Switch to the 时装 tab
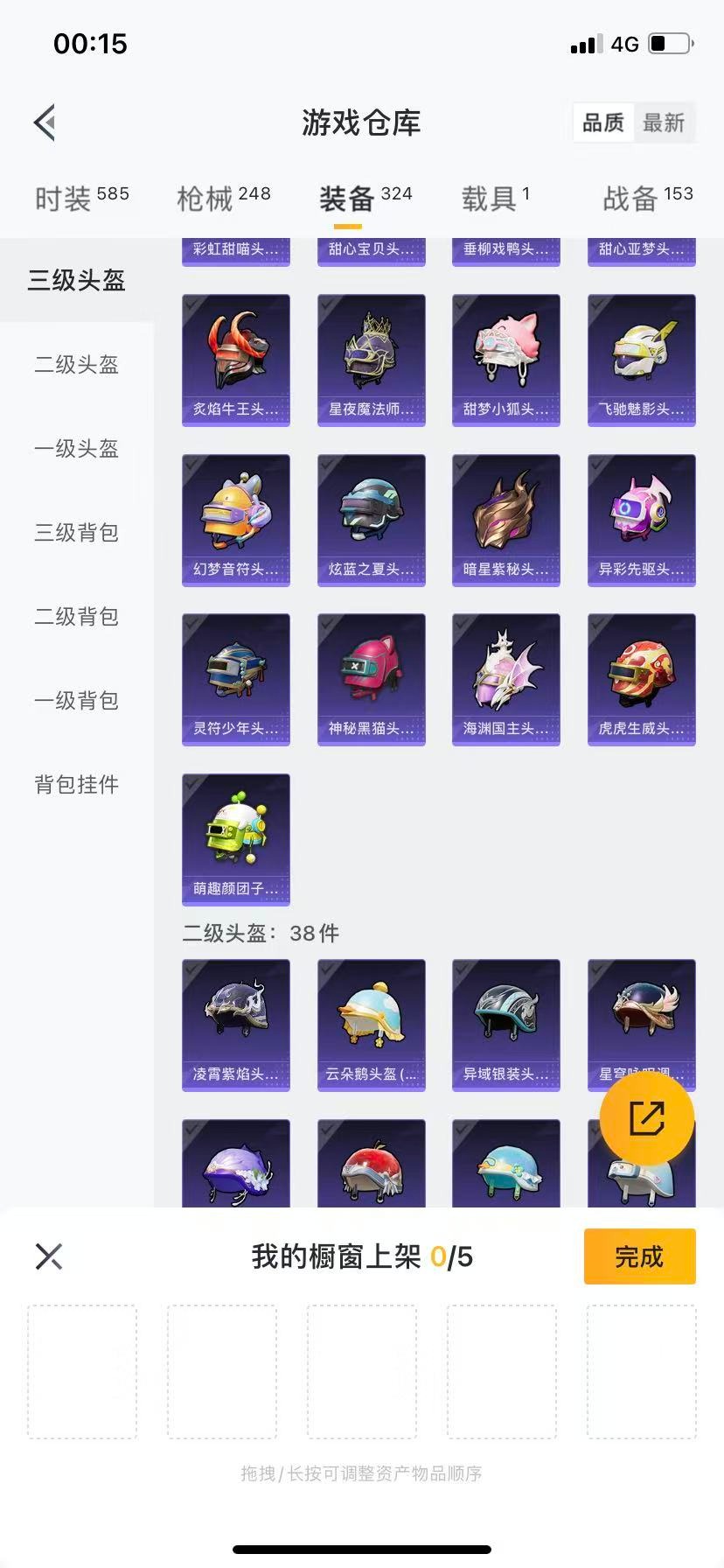This screenshot has width=724, height=1568. (x=81, y=198)
